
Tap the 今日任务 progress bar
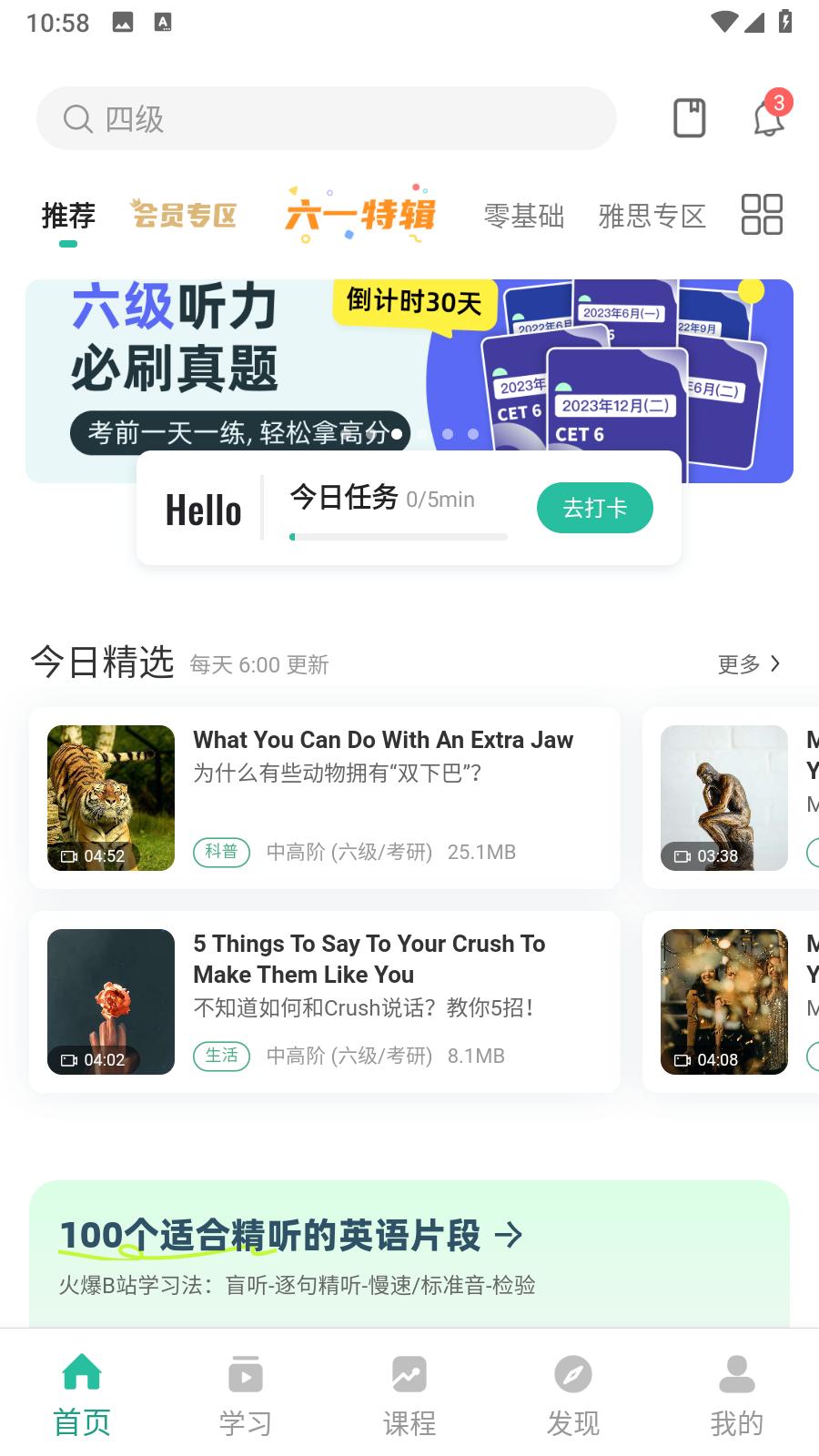(398, 537)
